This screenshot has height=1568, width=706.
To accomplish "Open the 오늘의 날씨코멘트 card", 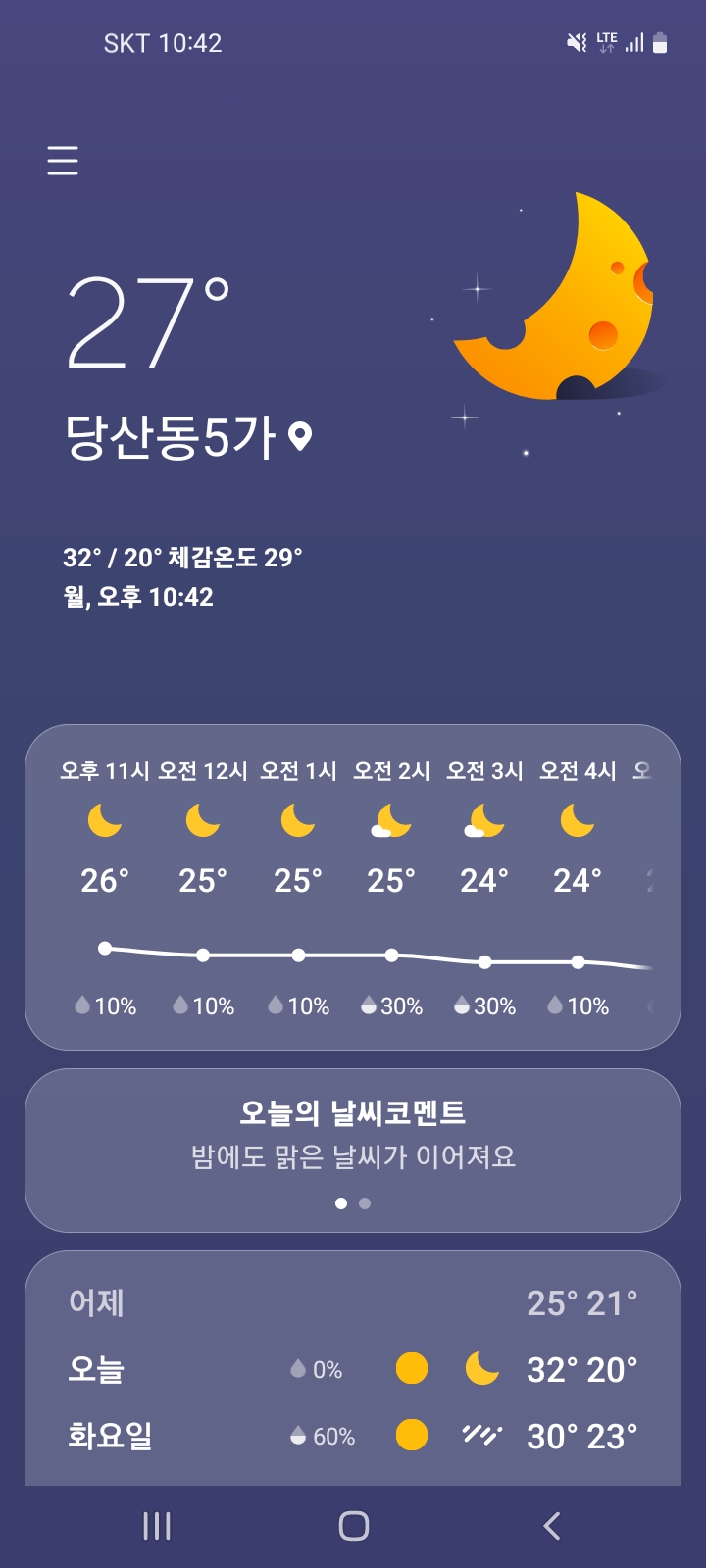I will pos(353,1137).
